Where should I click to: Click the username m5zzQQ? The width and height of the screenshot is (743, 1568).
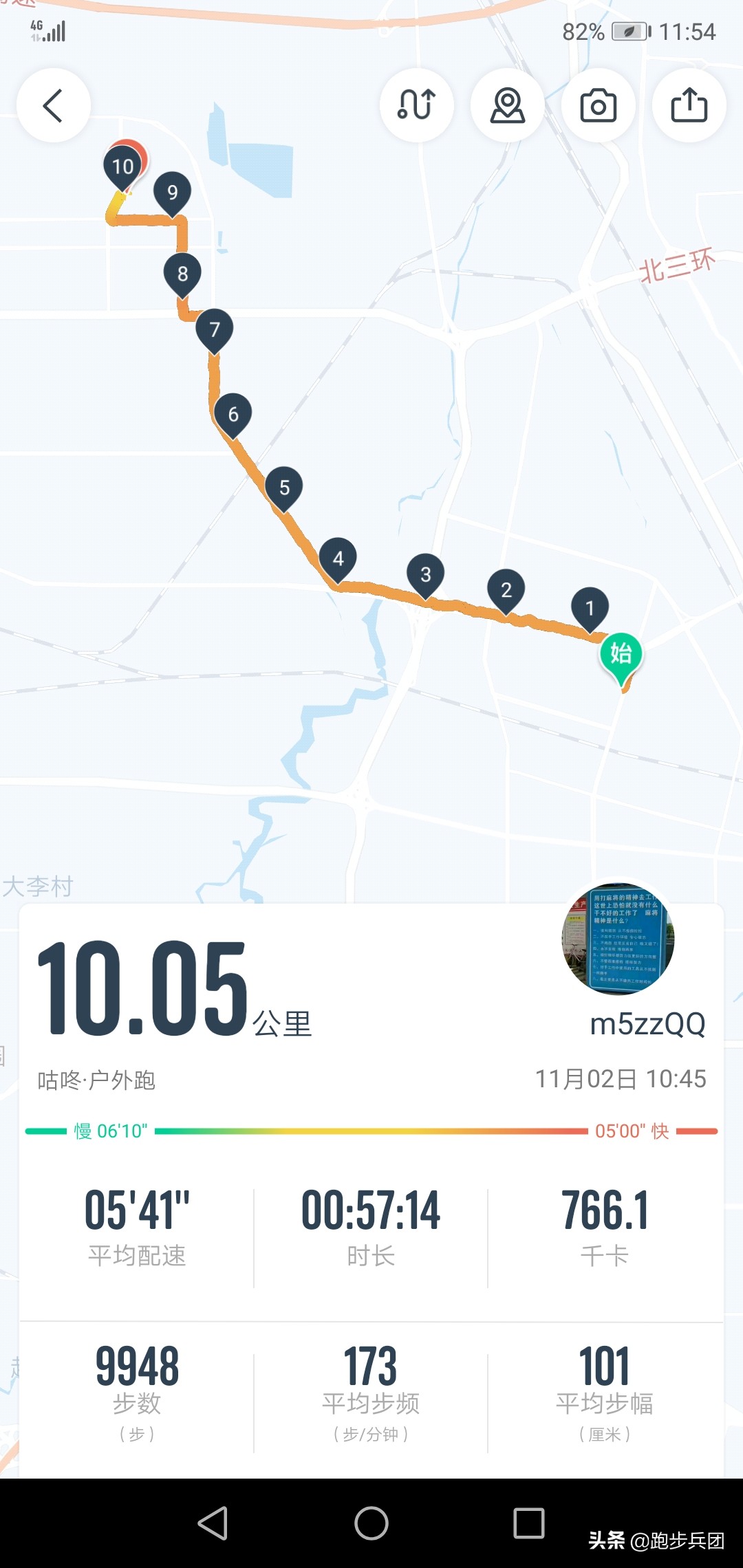647,1024
